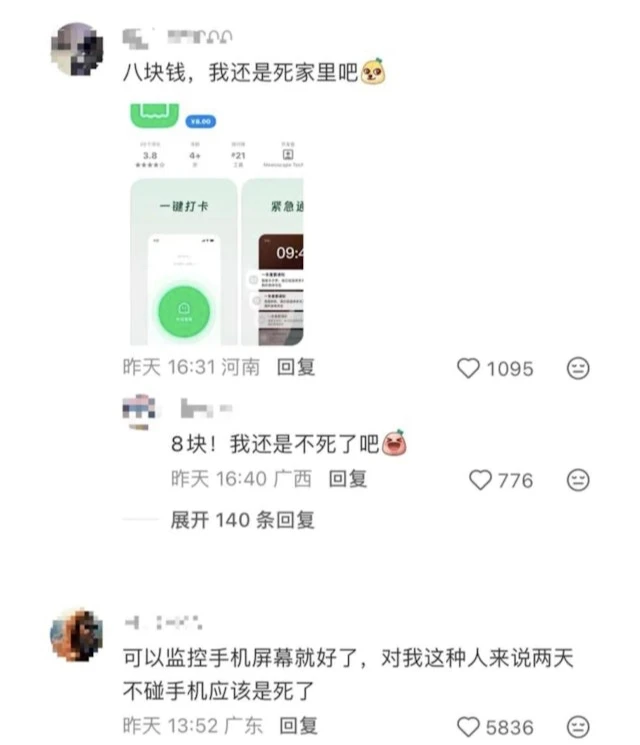
Task: Dislike the comment with 1095 likes
Action: click(x=577, y=369)
